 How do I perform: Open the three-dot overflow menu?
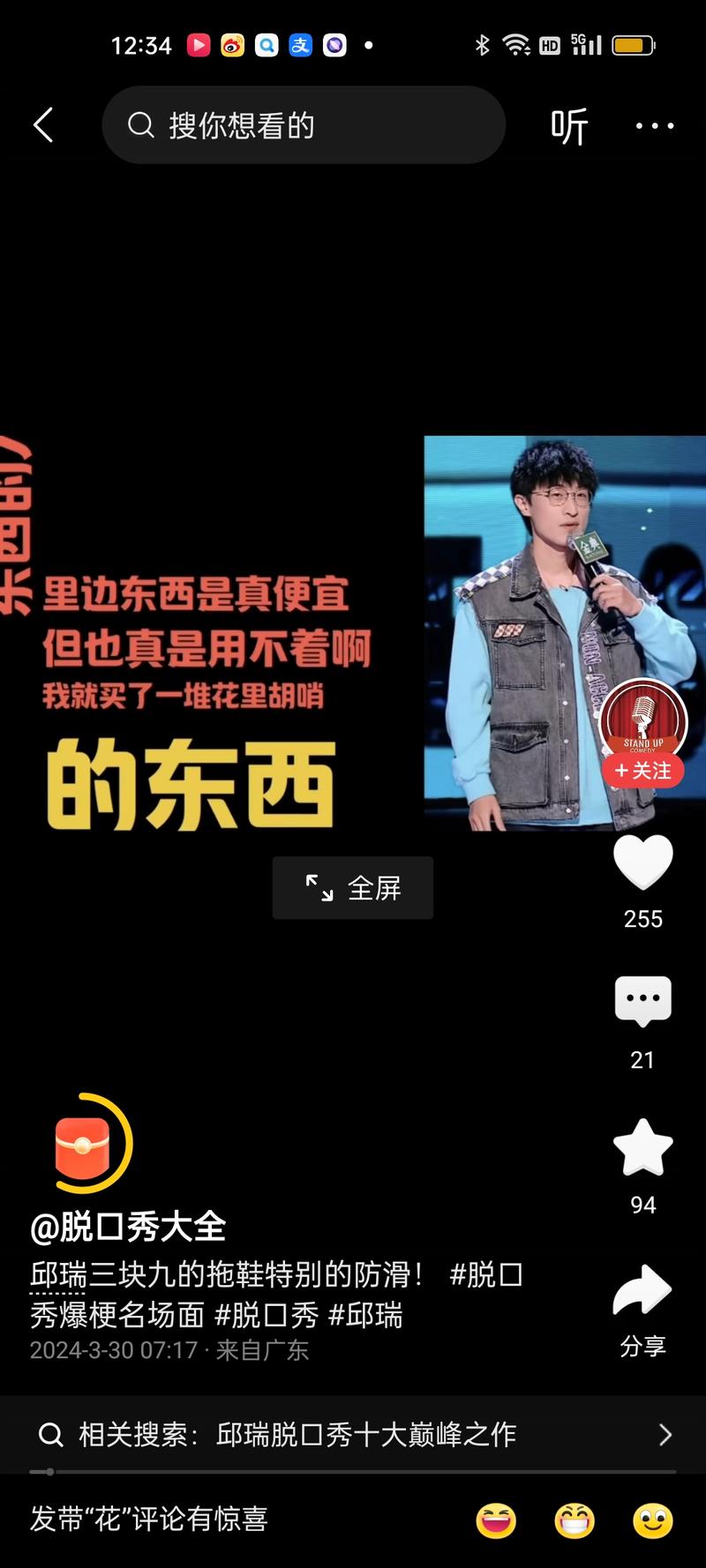(x=655, y=126)
